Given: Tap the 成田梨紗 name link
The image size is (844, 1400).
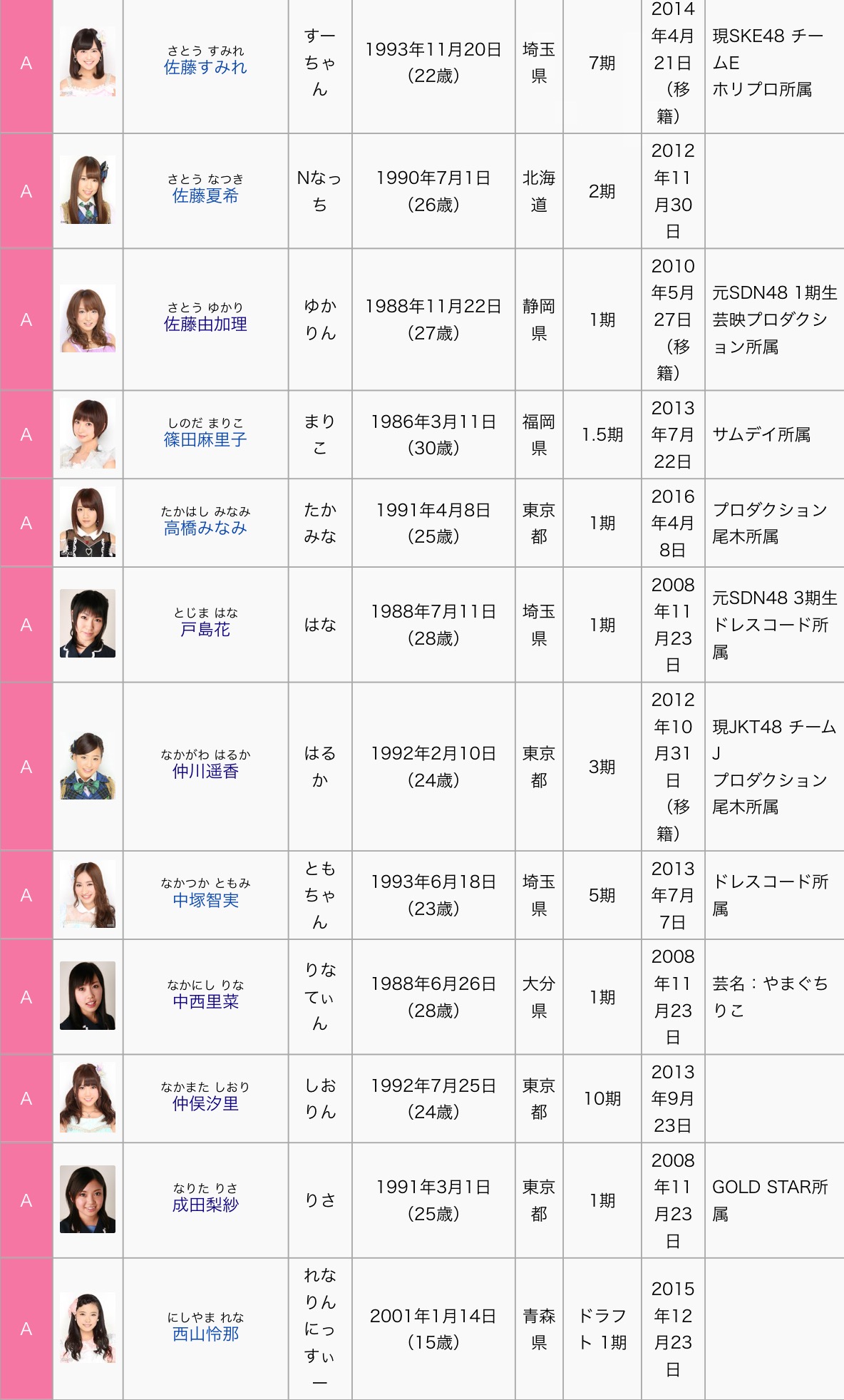Looking at the screenshot, I should click(x=205, y=1205).
